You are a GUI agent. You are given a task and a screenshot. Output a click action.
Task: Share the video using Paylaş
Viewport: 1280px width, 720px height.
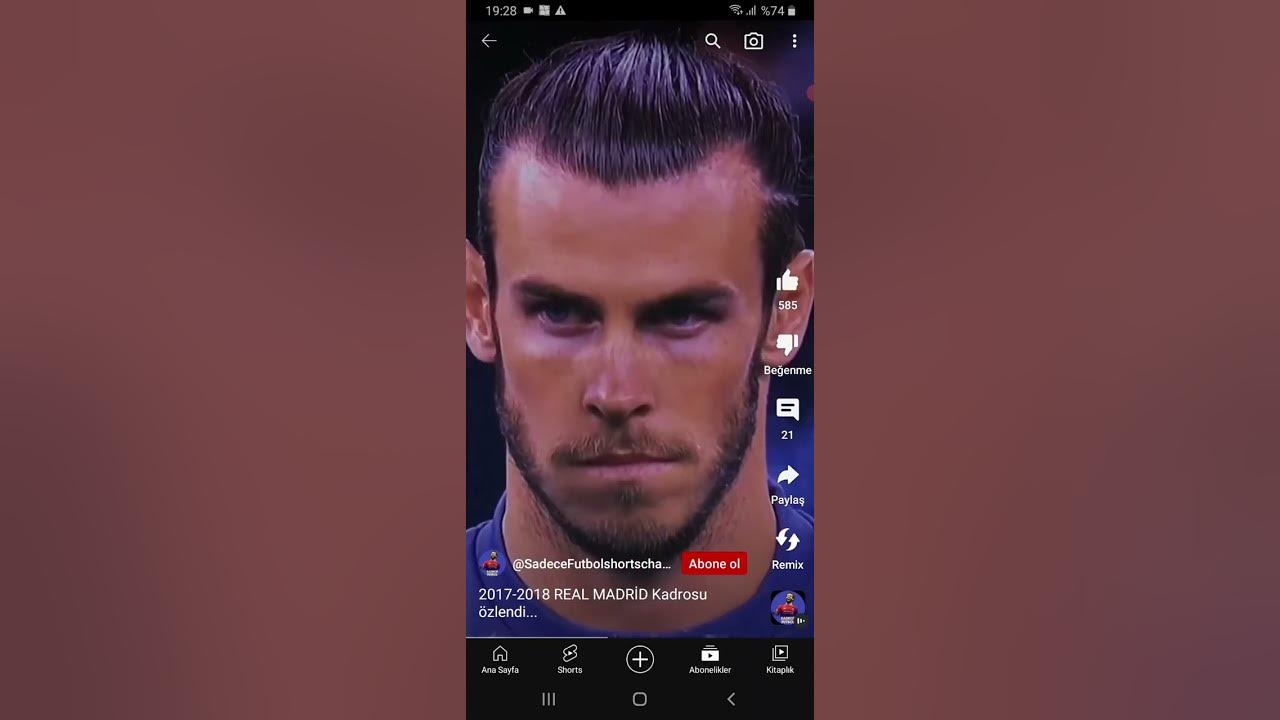coord(787,476)
